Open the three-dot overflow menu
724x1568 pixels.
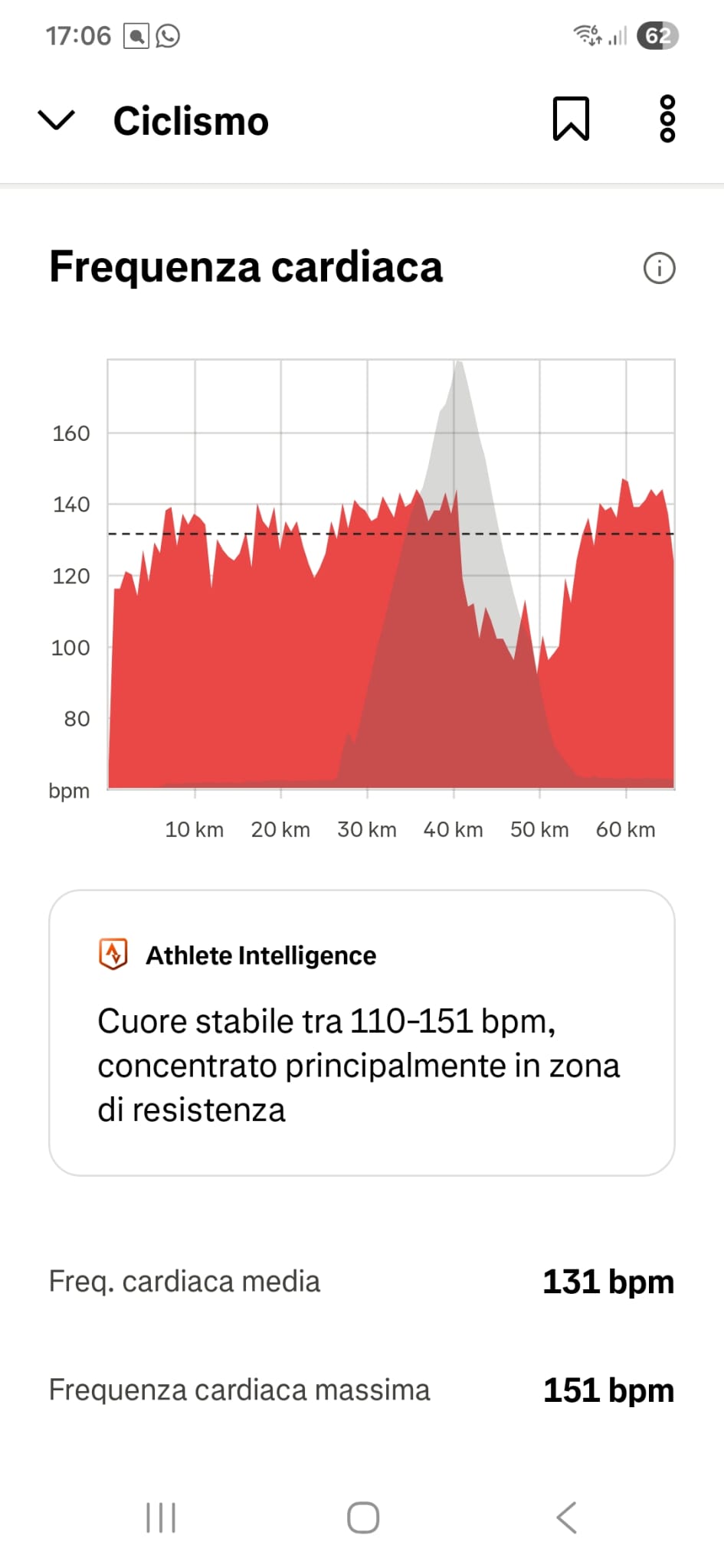(667, 119)
